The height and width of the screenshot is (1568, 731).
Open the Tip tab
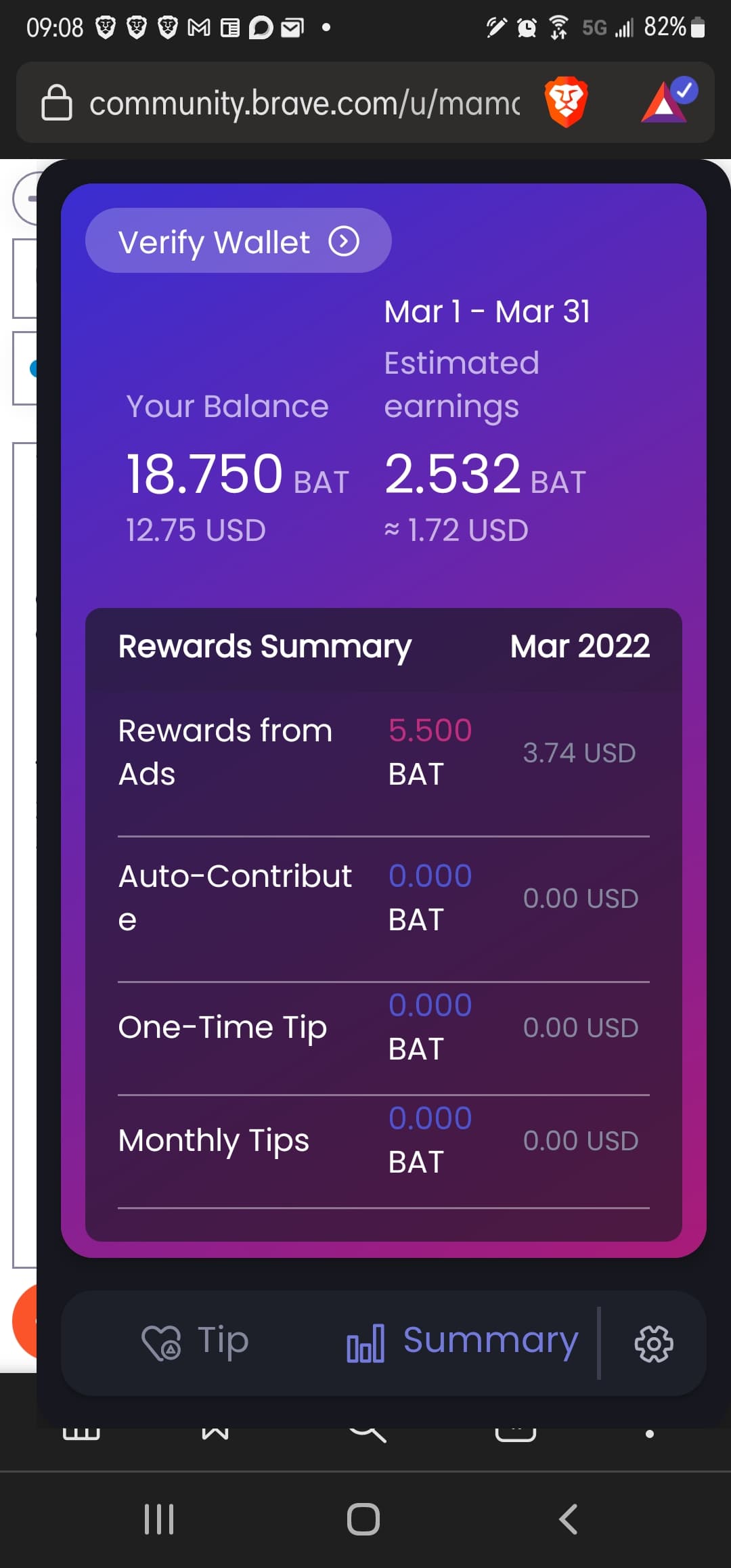coord(196,1341)
